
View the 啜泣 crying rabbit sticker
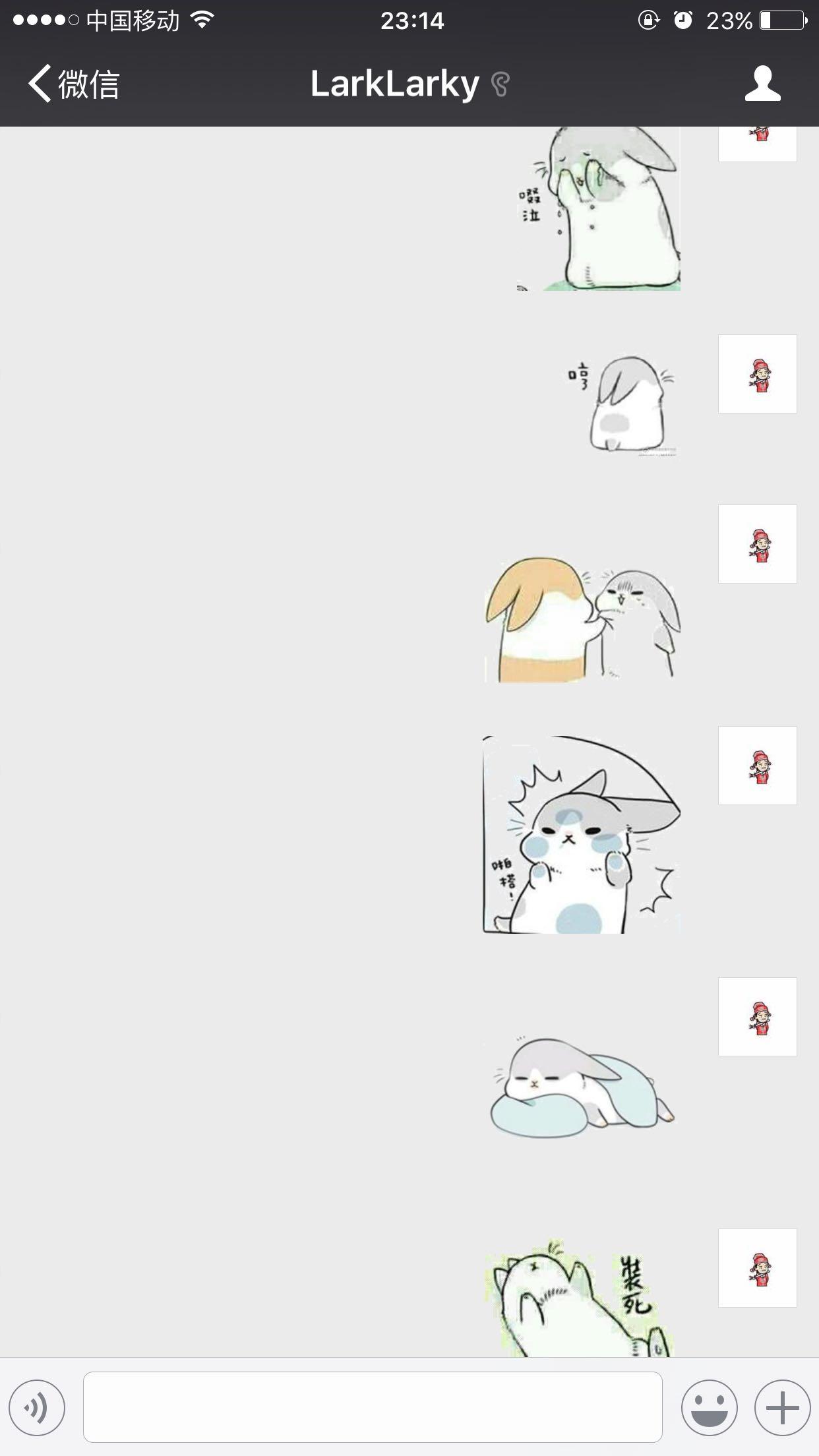tap(598, 208)
